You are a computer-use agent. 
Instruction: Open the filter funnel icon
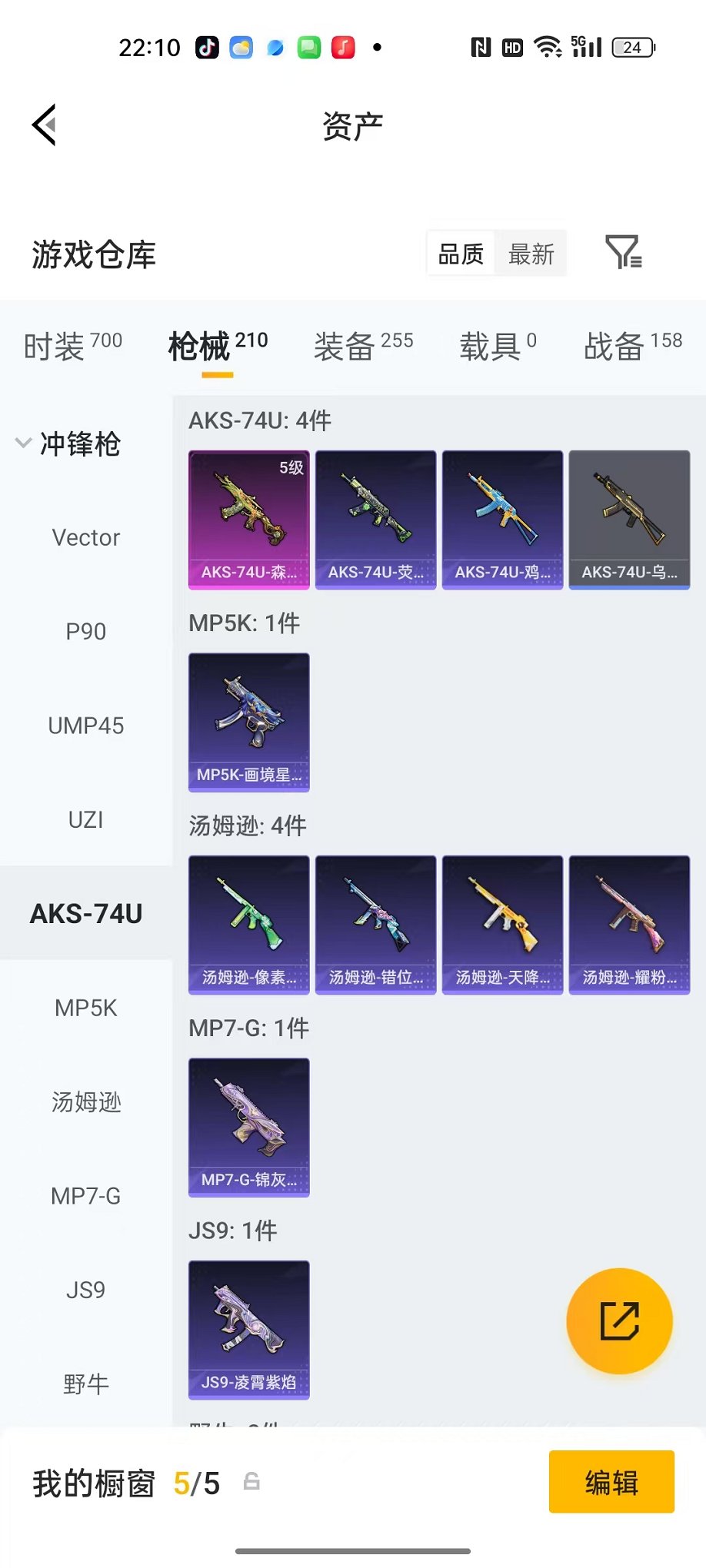click(x=624, y=252)
